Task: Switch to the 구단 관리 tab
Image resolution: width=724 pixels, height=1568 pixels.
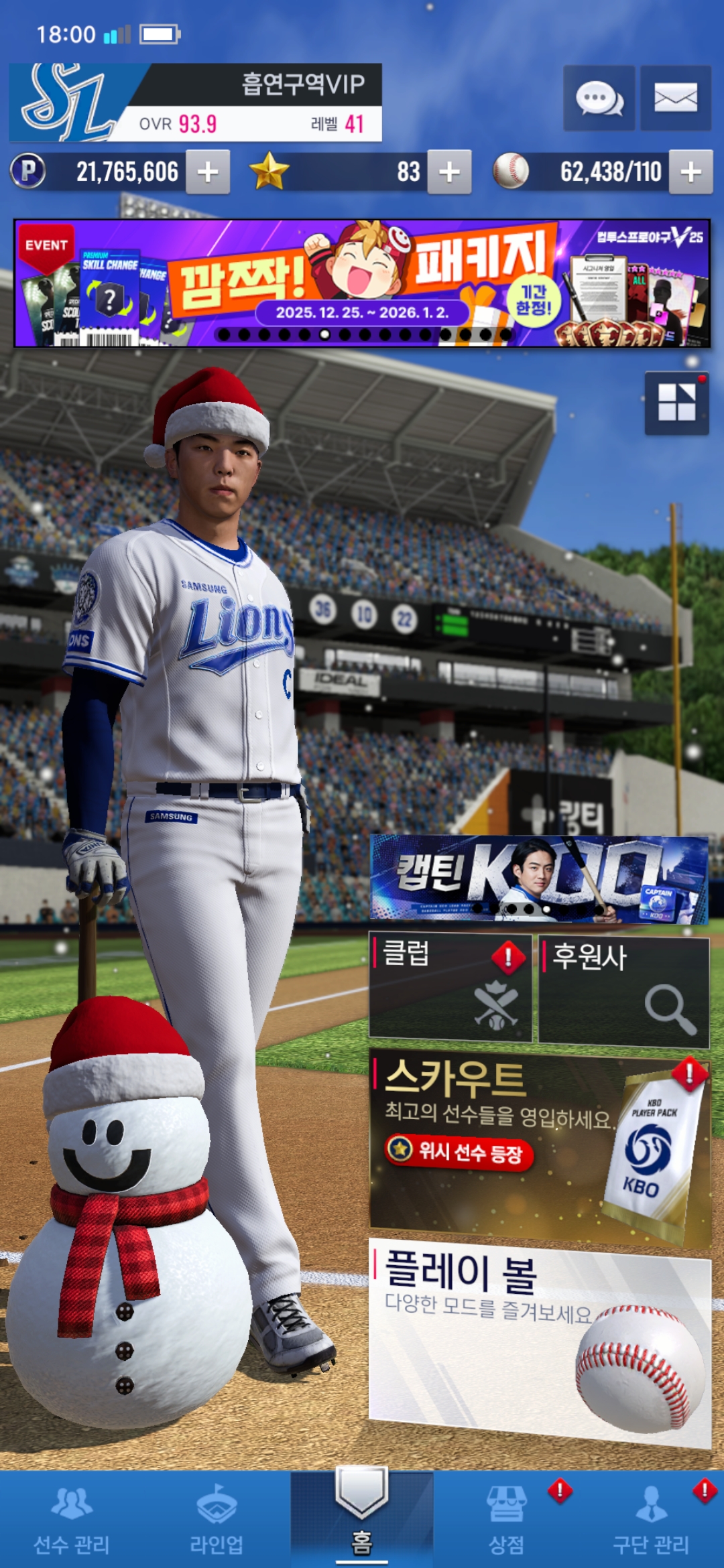Action: 651,1521
